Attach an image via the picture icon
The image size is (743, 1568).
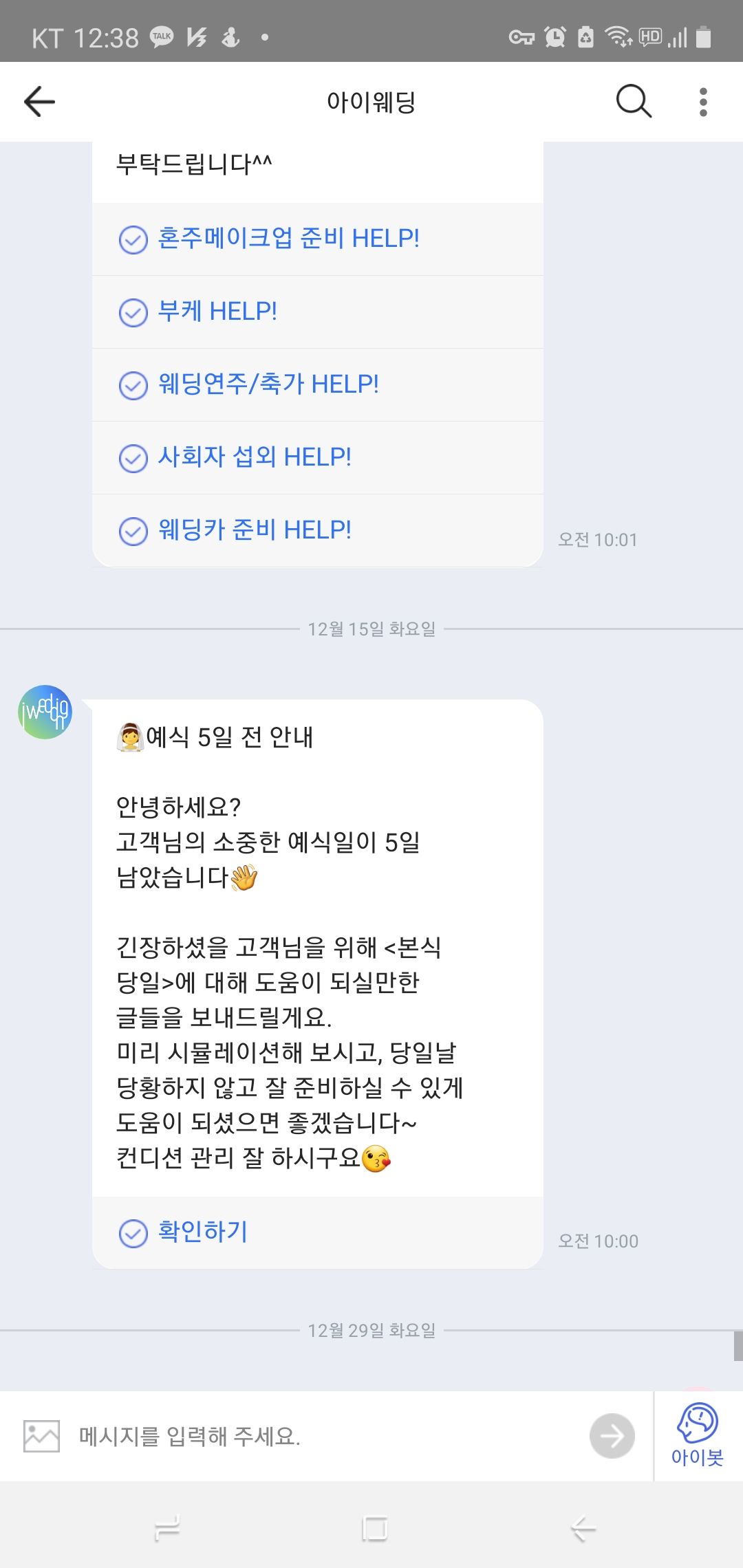click(x=41, y=1436)
